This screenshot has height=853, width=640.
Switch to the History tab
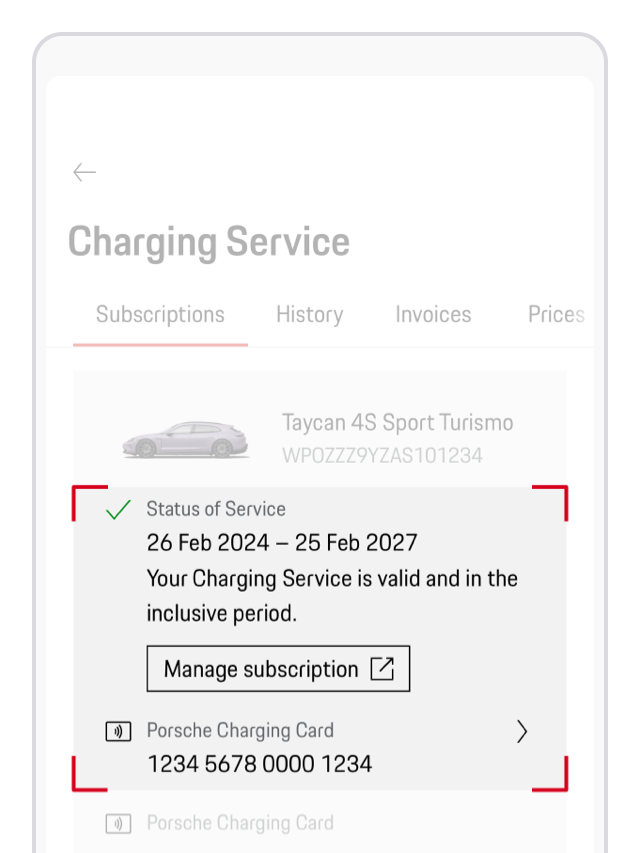(x=309, y=315)
